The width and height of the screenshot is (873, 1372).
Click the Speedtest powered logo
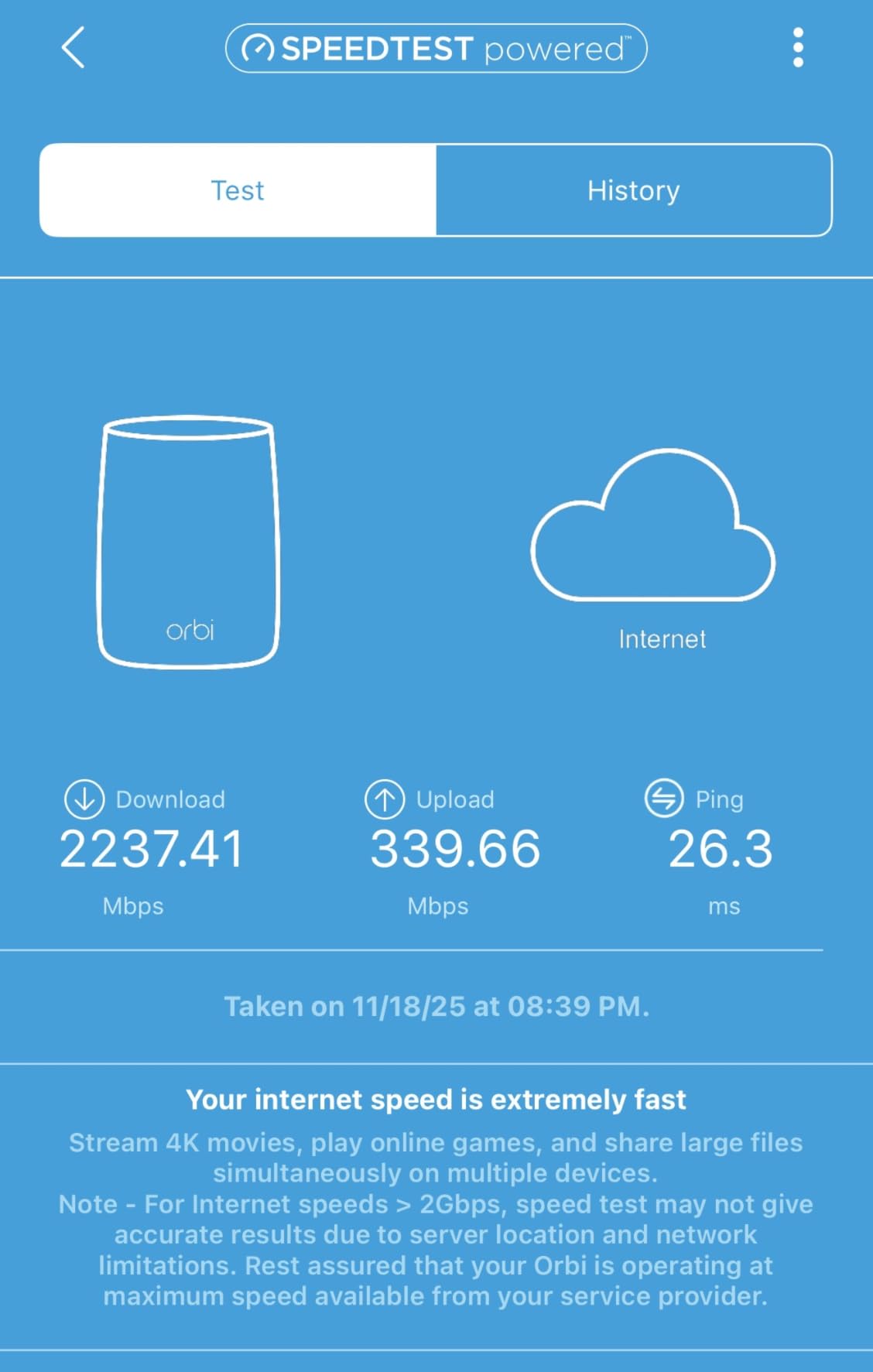click(x=436, y=49)
